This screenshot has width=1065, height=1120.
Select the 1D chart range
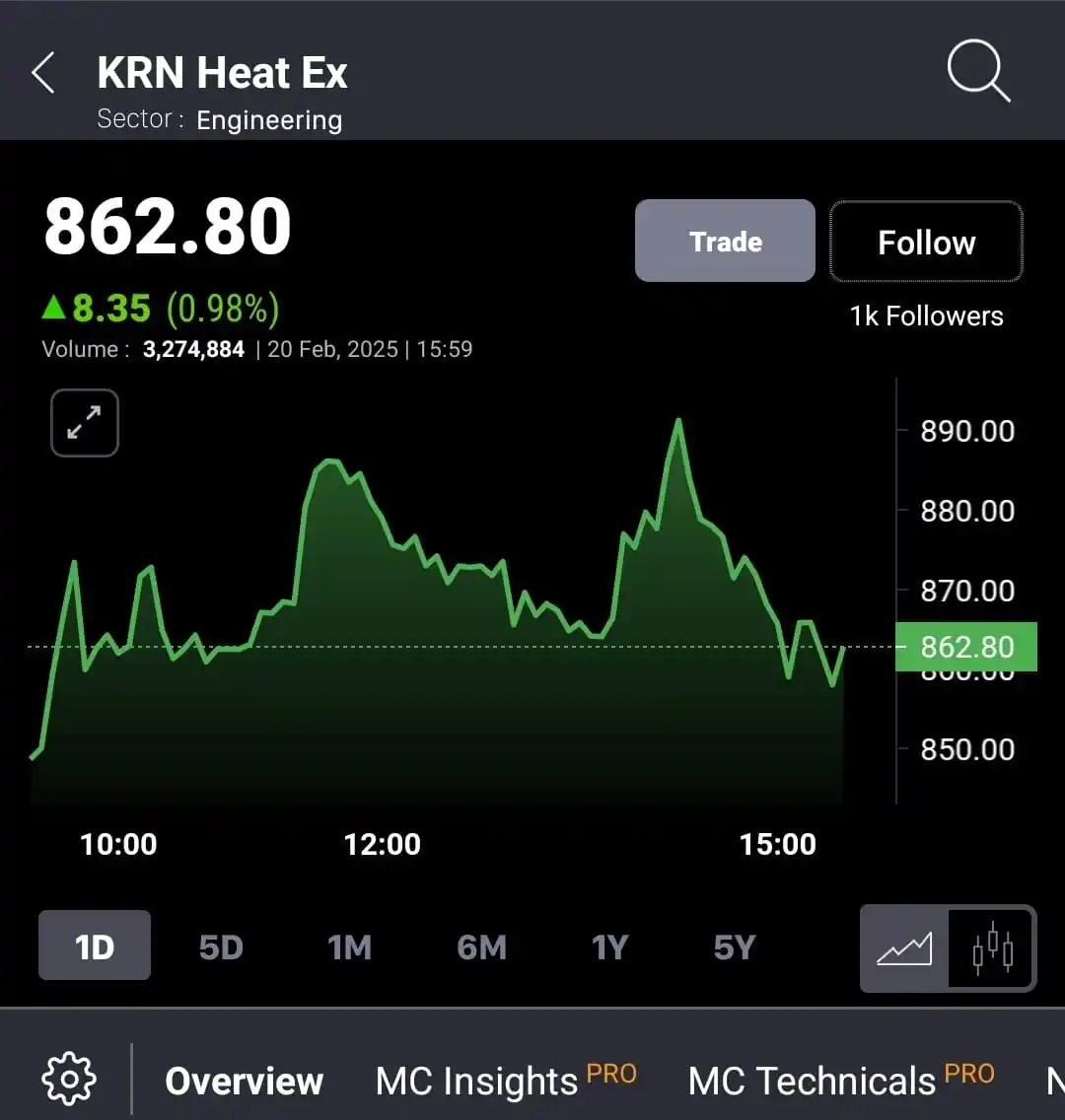coord(95,946)
